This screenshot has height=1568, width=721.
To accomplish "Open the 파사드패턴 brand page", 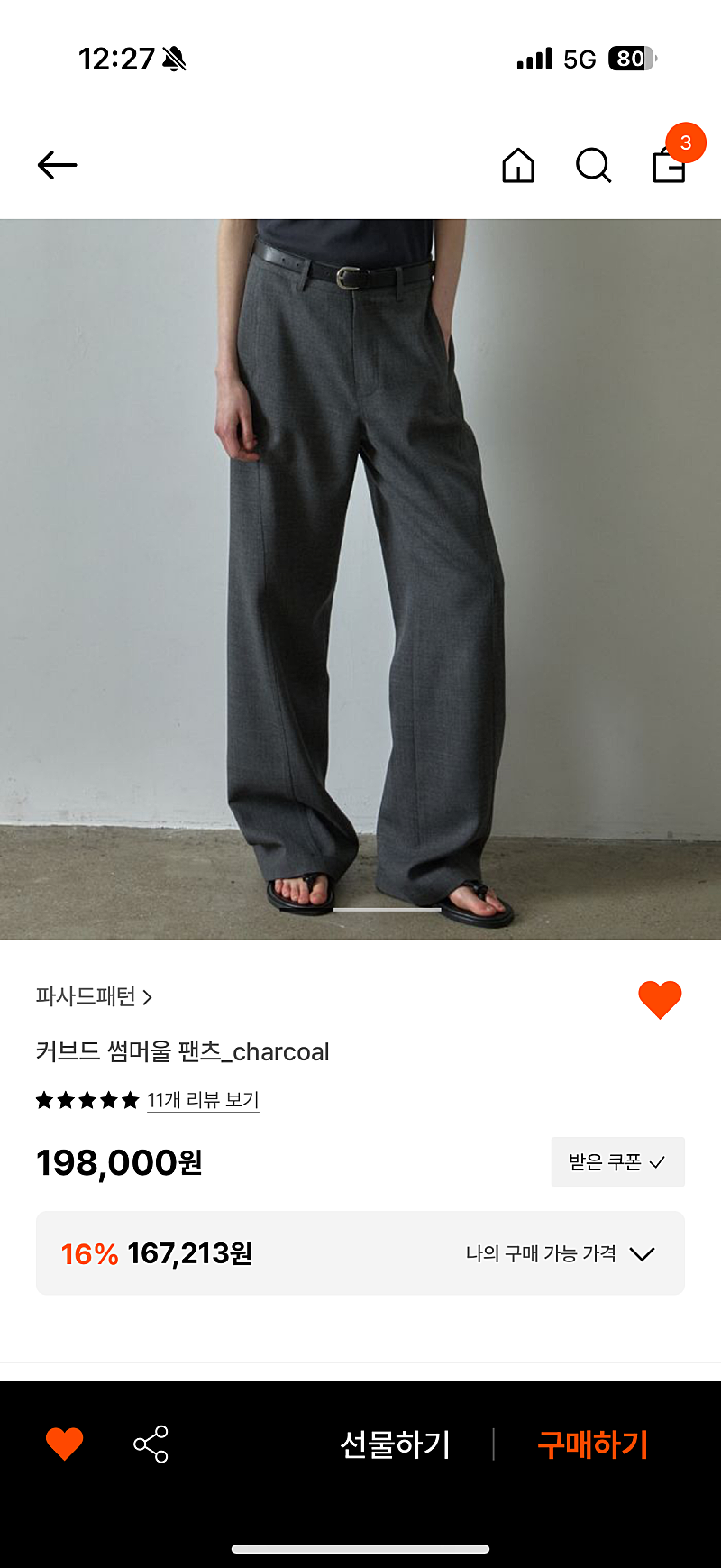I will coord(94,996).
